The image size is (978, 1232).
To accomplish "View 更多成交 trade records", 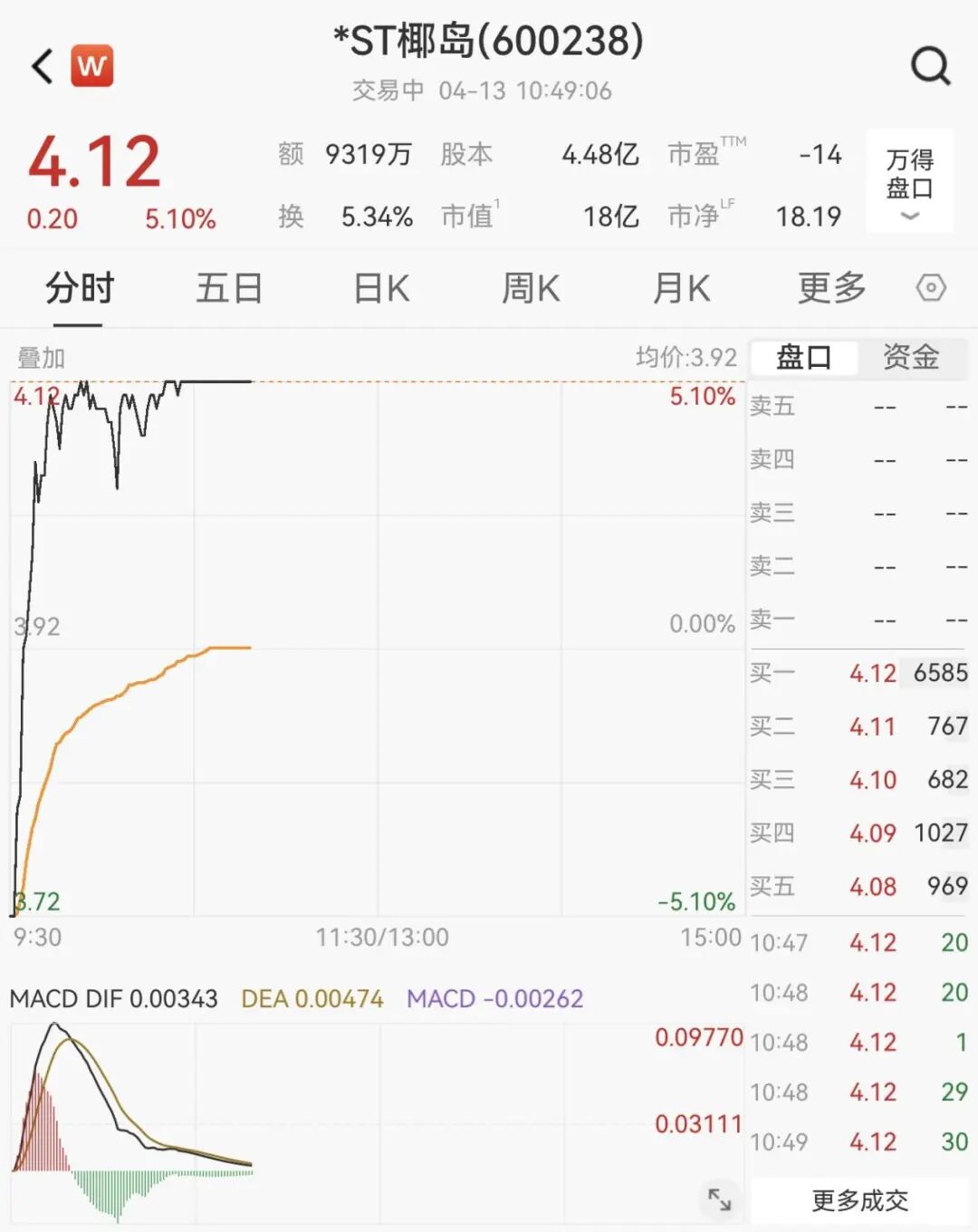I will [x=859, y=1200].
